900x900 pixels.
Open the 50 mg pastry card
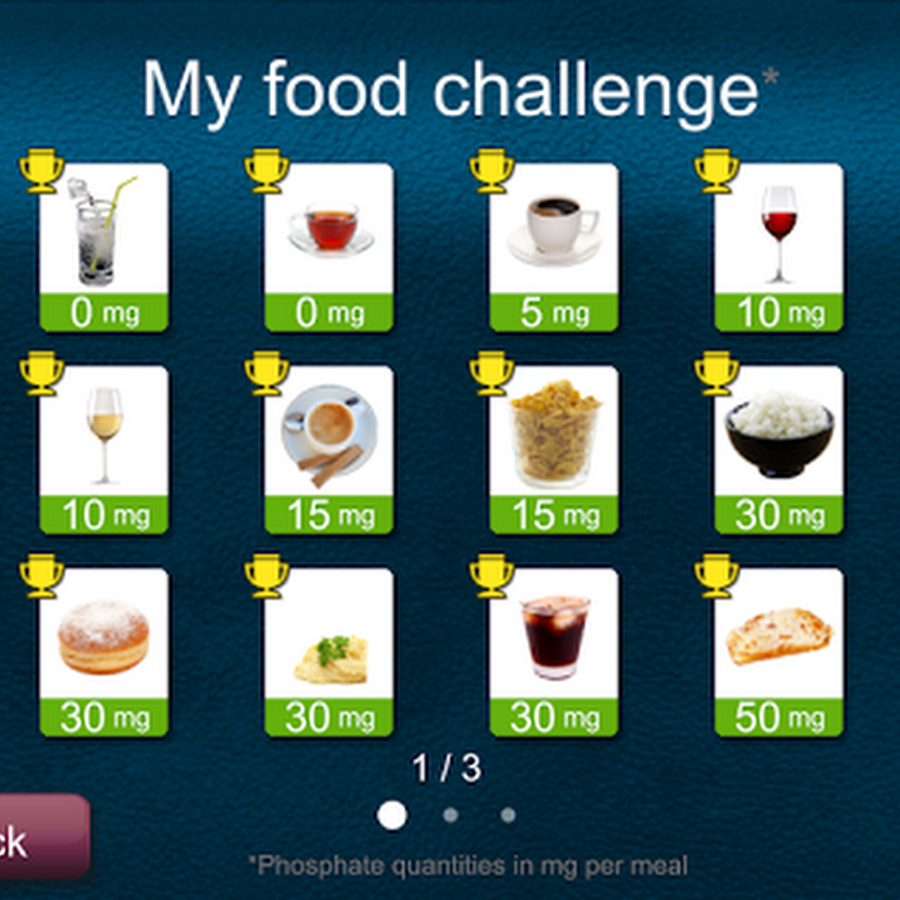click(x=779, y=651)
